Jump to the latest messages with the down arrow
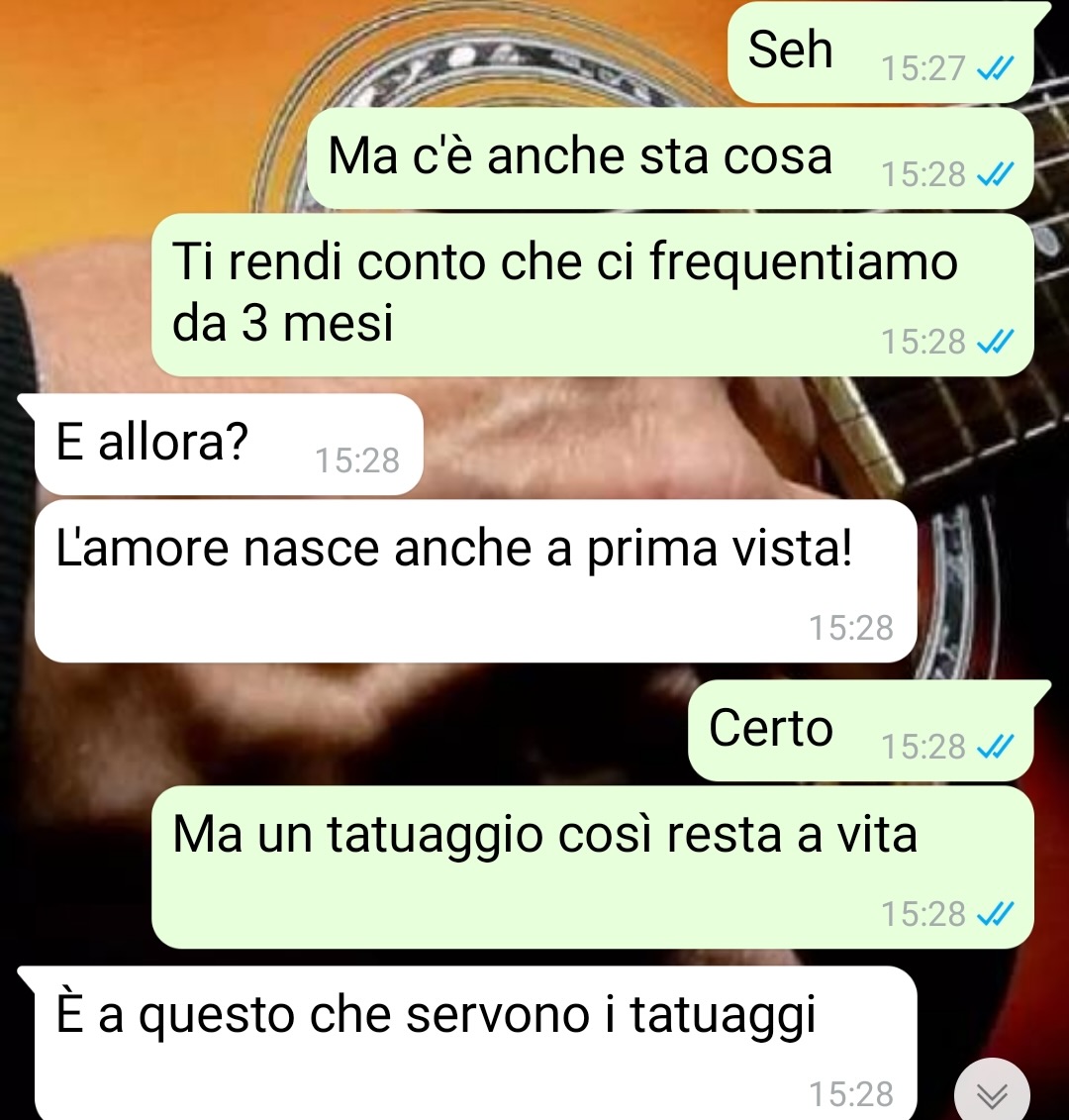 (992, 1093)
